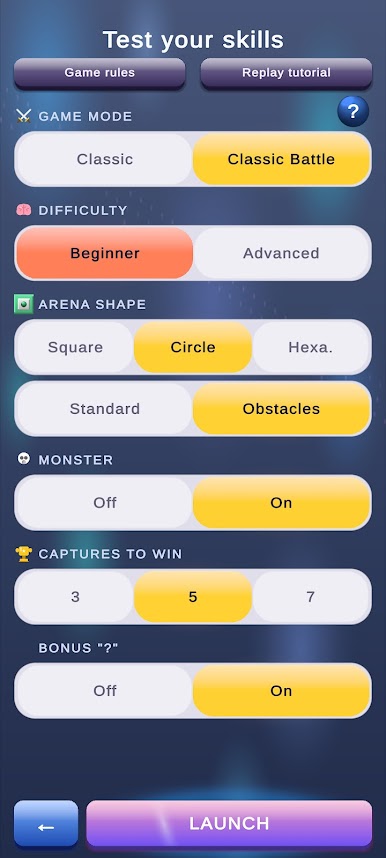Set captures to win to 5
The image size is (386, 858).
coord(193,597)
